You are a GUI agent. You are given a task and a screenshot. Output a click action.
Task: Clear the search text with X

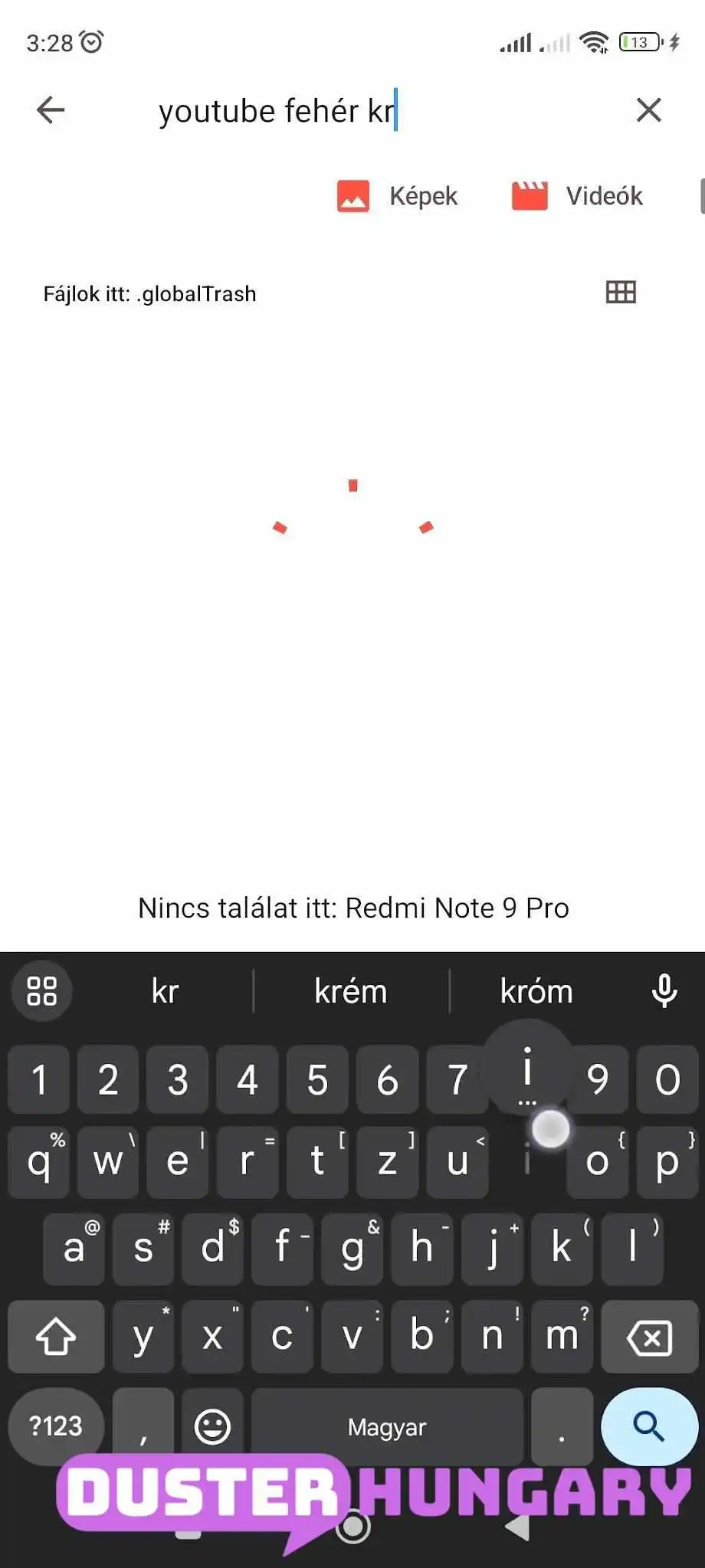648,110
